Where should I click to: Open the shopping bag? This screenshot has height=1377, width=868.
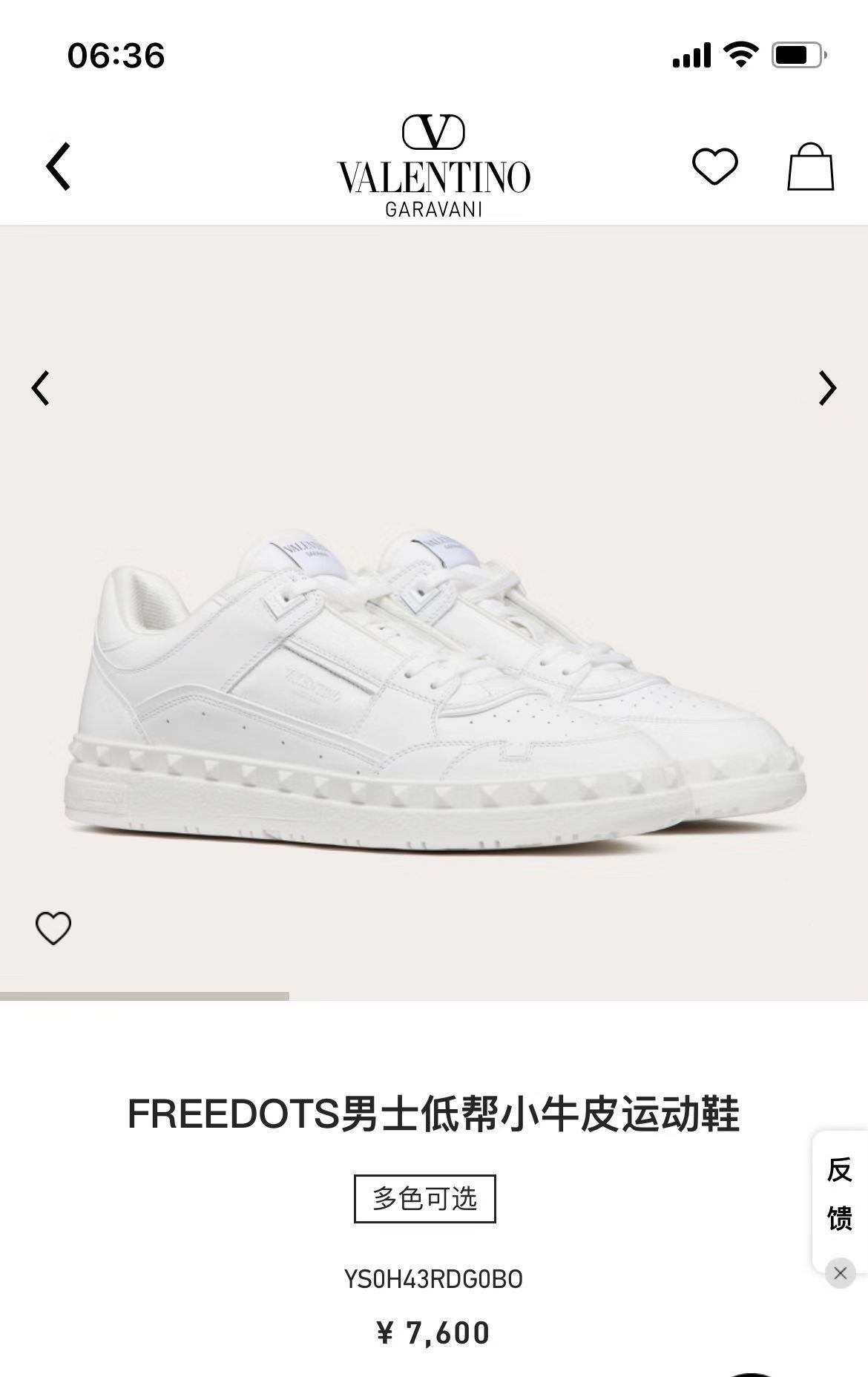pos(810,166)
